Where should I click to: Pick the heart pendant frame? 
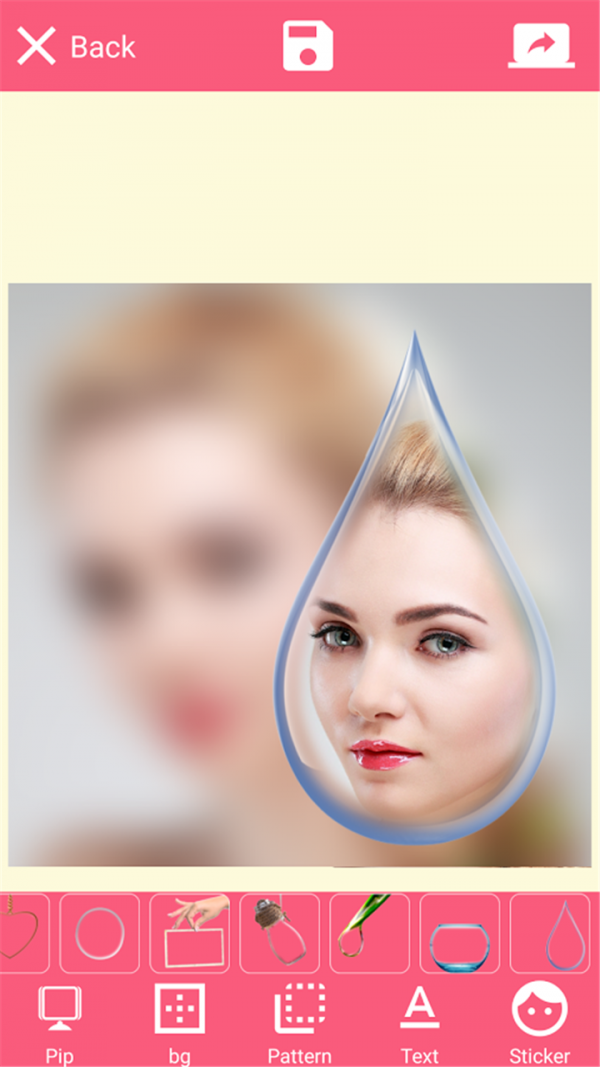[22, 933]
